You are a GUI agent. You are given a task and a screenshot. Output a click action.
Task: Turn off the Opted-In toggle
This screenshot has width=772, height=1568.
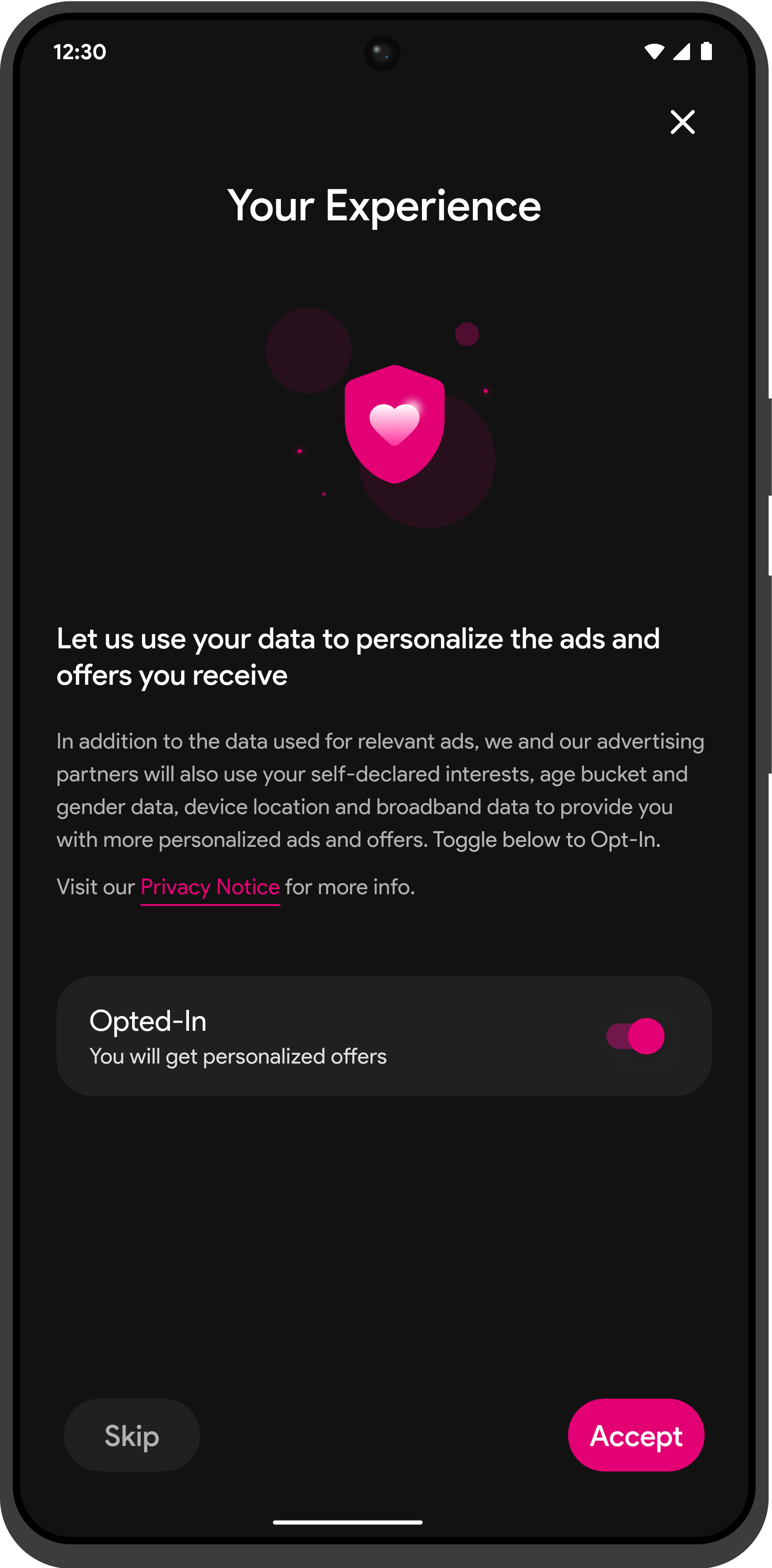click(x=635, y=1036)
